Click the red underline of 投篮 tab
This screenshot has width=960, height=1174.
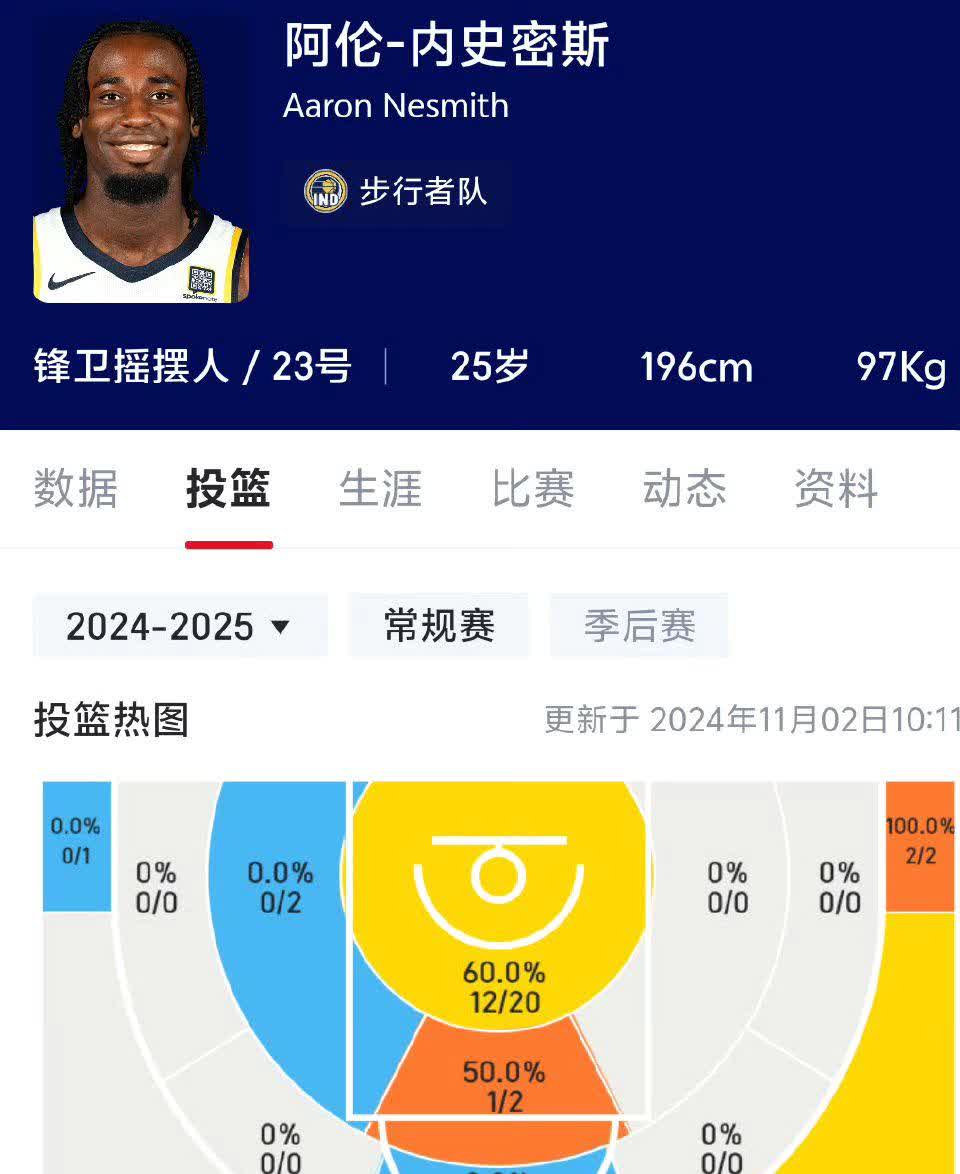pyautogui.click(x=228, y=545)
